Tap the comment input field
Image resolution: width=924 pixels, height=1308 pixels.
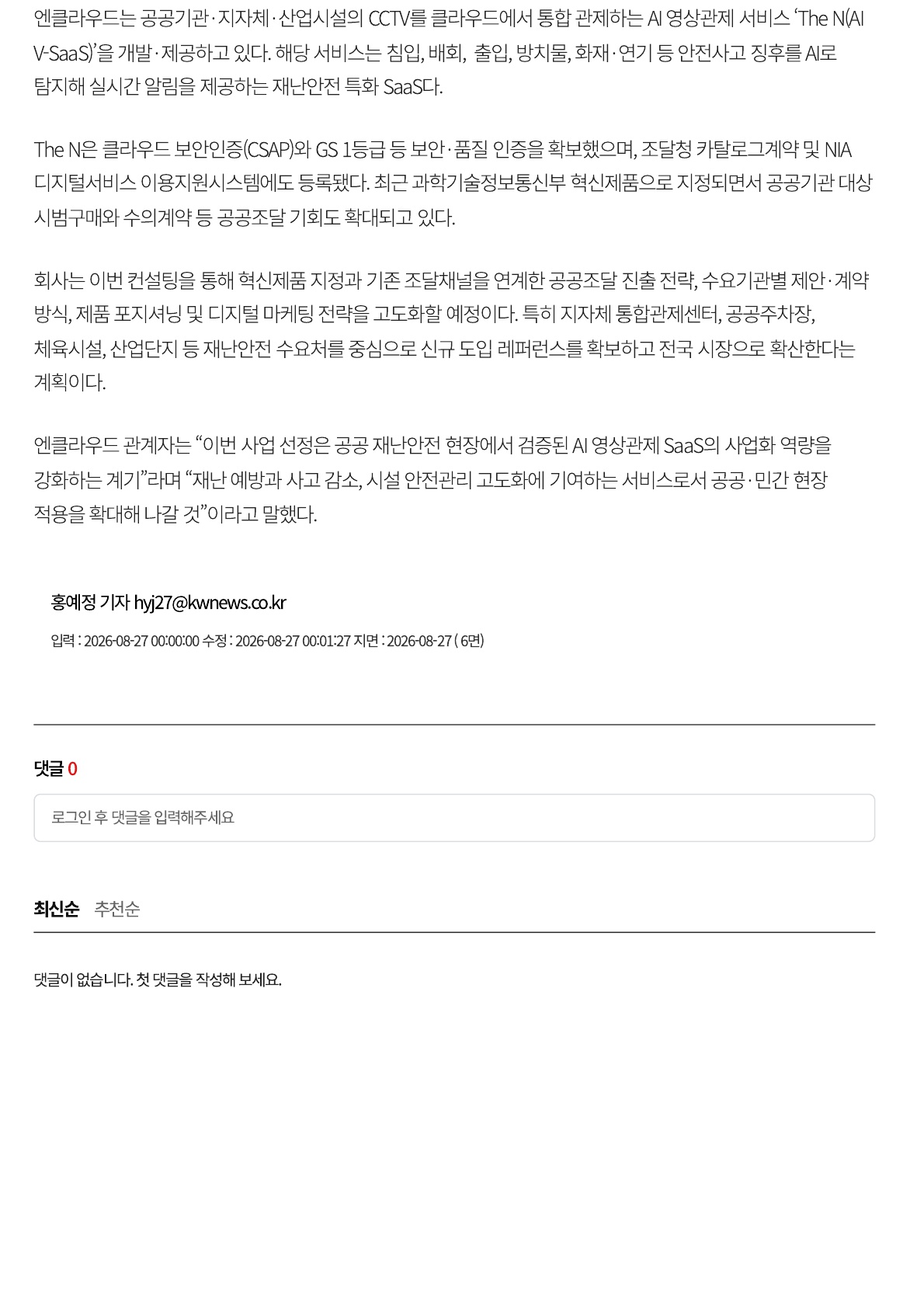click(x=454, y=817)
